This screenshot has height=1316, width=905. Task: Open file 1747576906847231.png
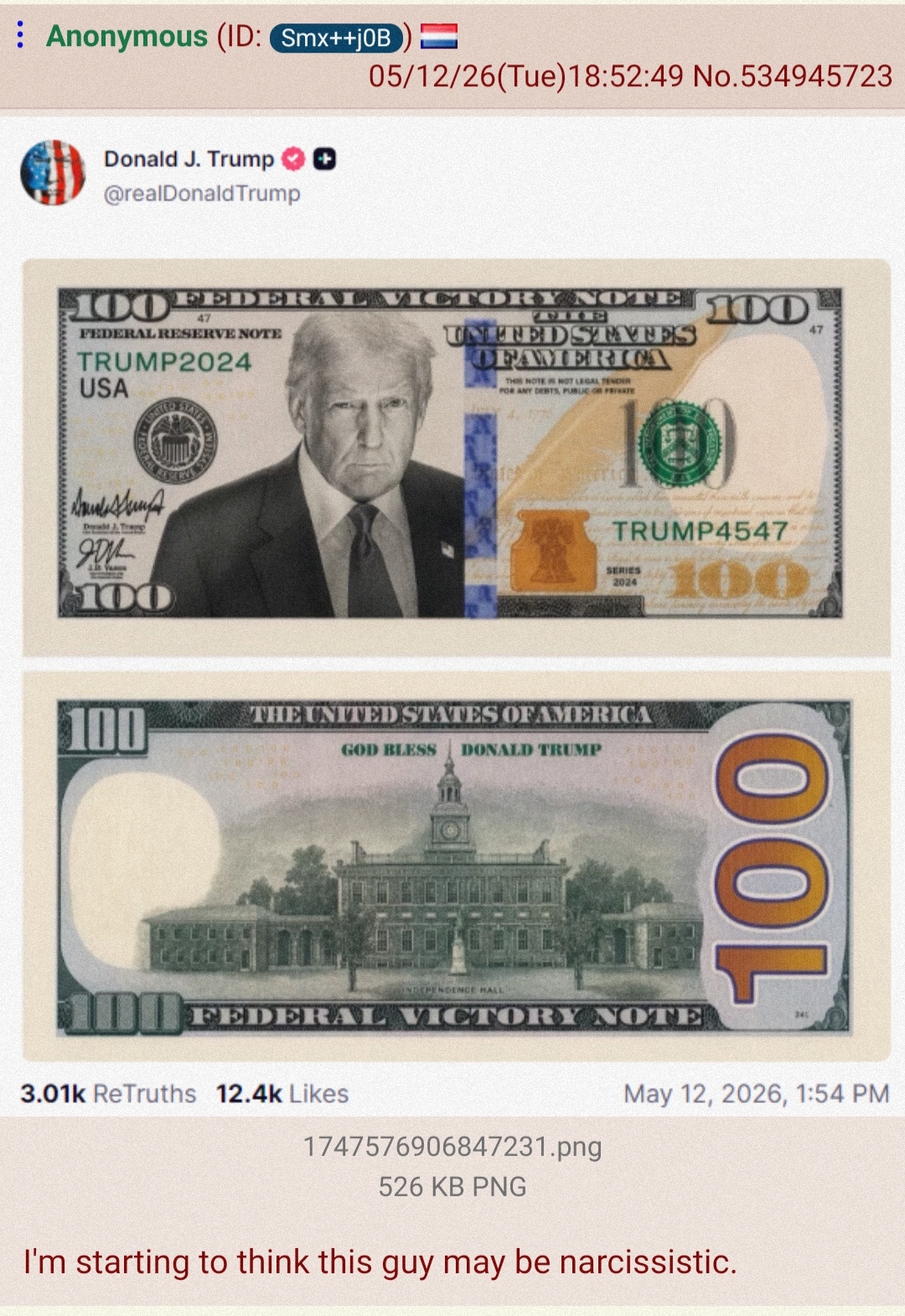(452, 1146)
